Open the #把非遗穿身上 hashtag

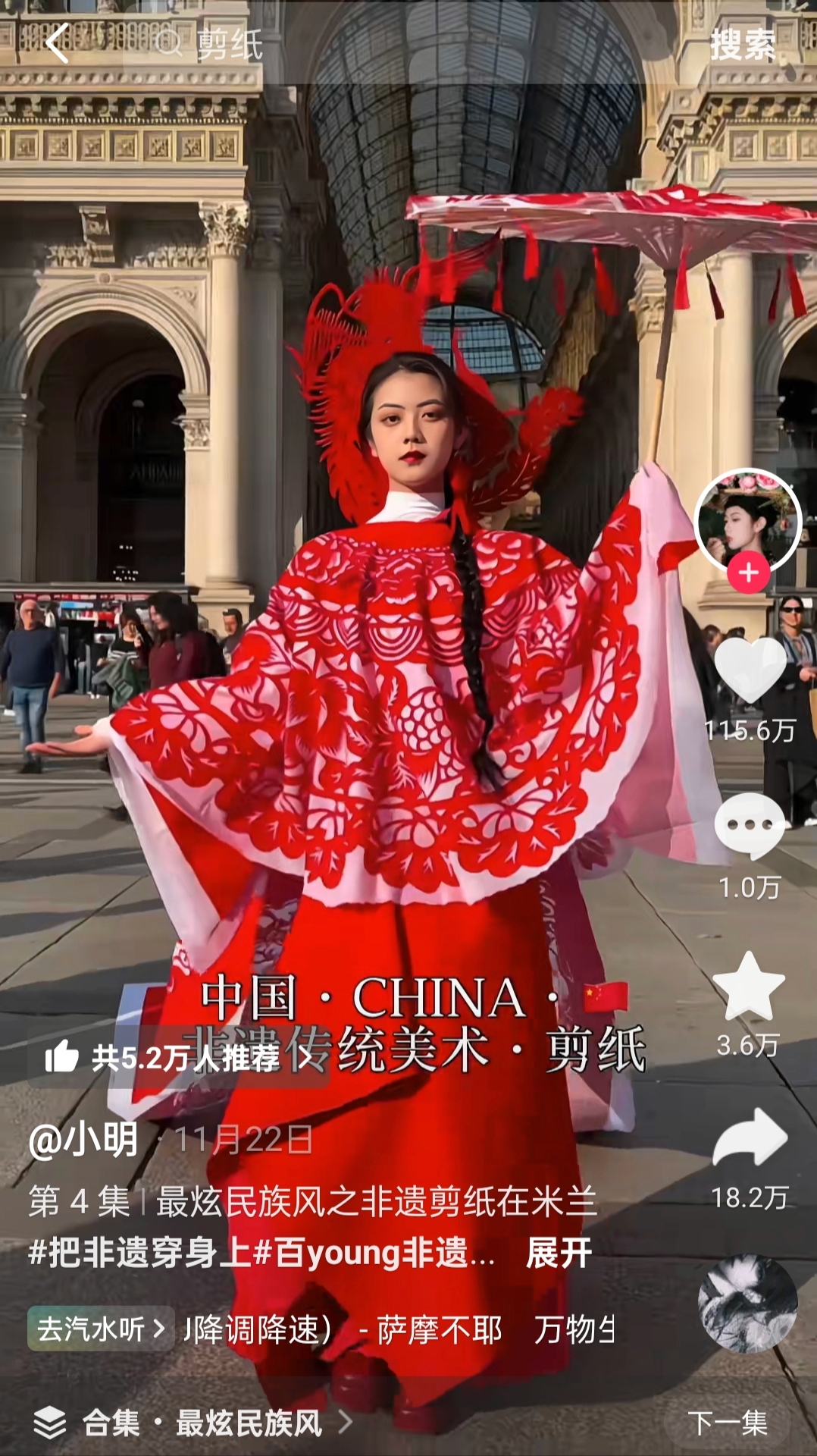139,1253
